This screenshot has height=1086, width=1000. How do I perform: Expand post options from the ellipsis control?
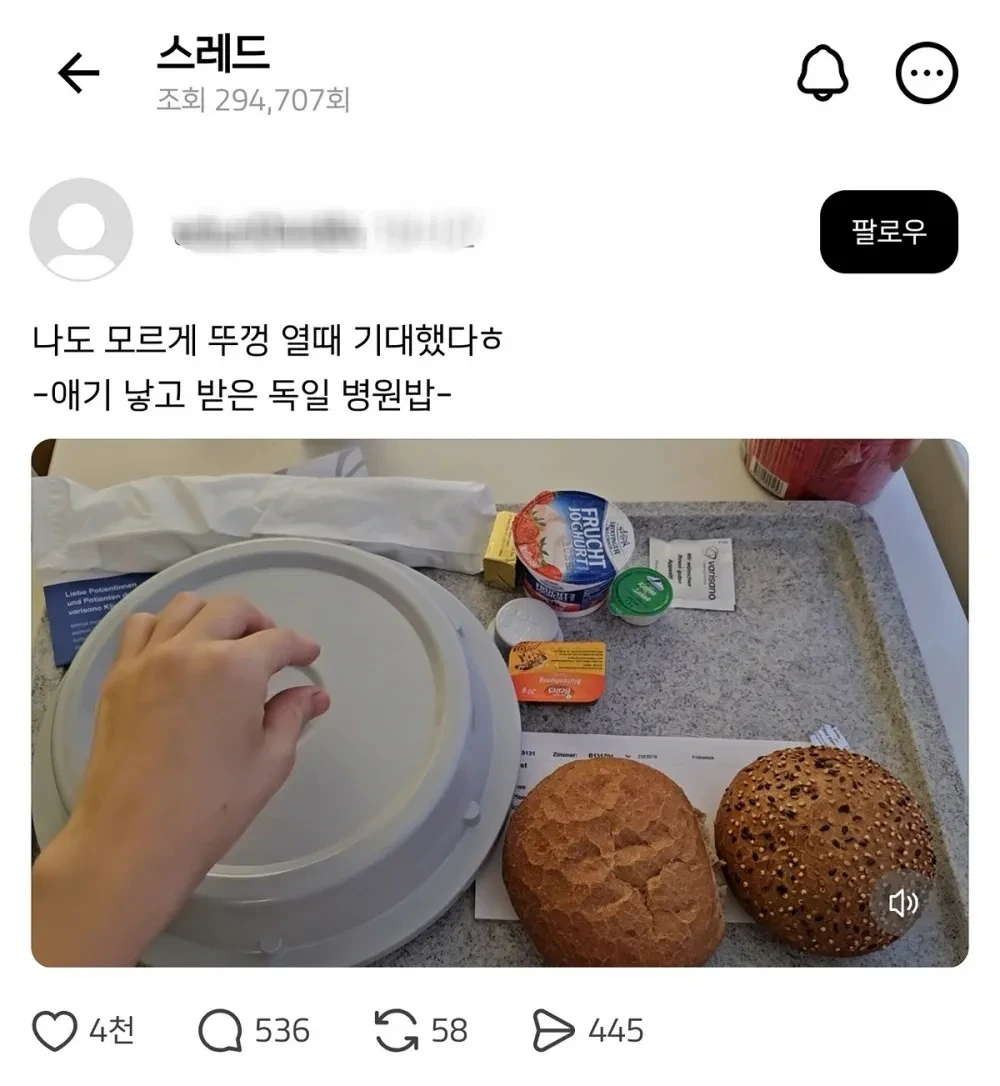click(930, 68)
